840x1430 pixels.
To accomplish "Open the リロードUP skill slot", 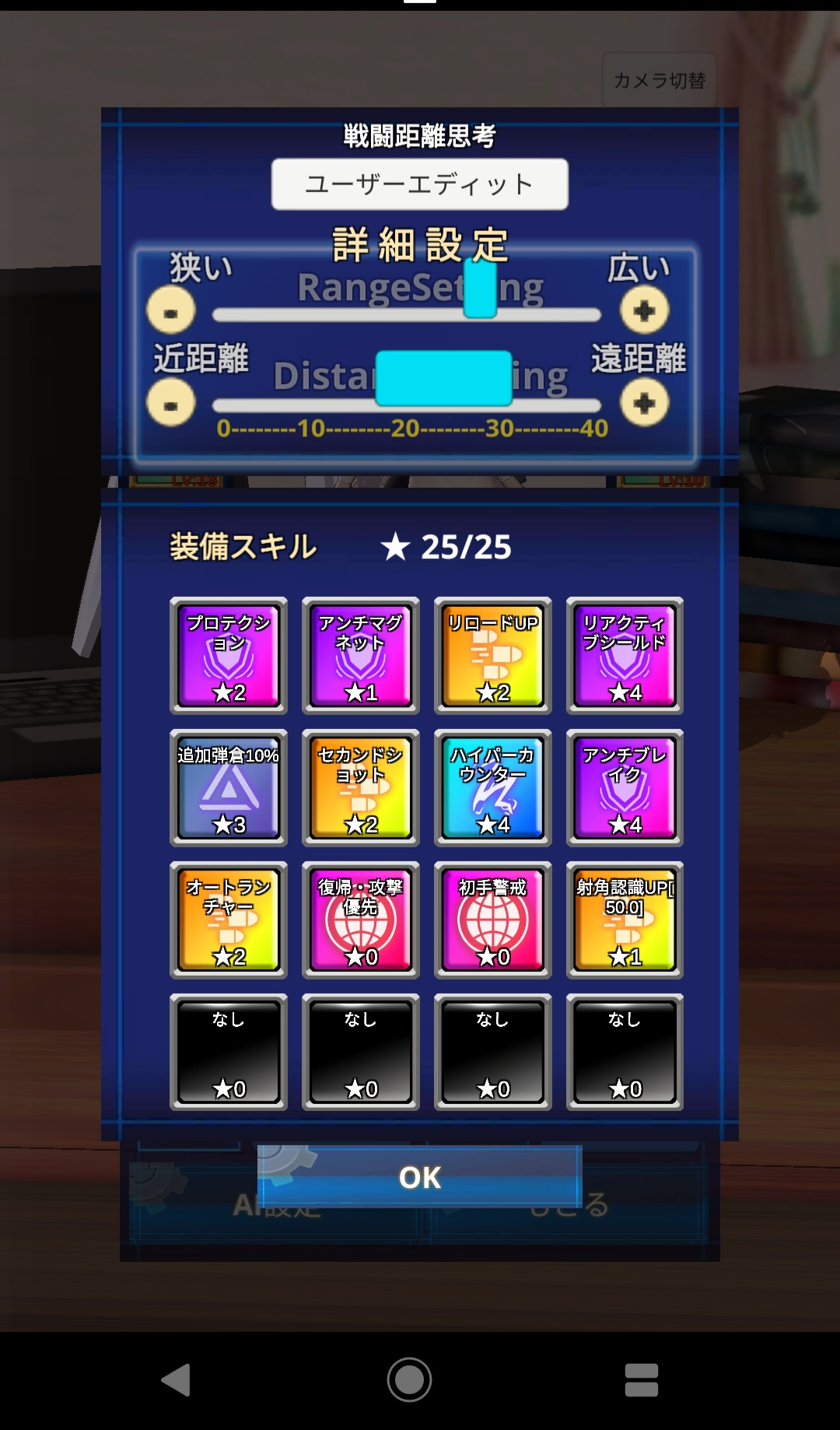I will [x=493, y=656].
